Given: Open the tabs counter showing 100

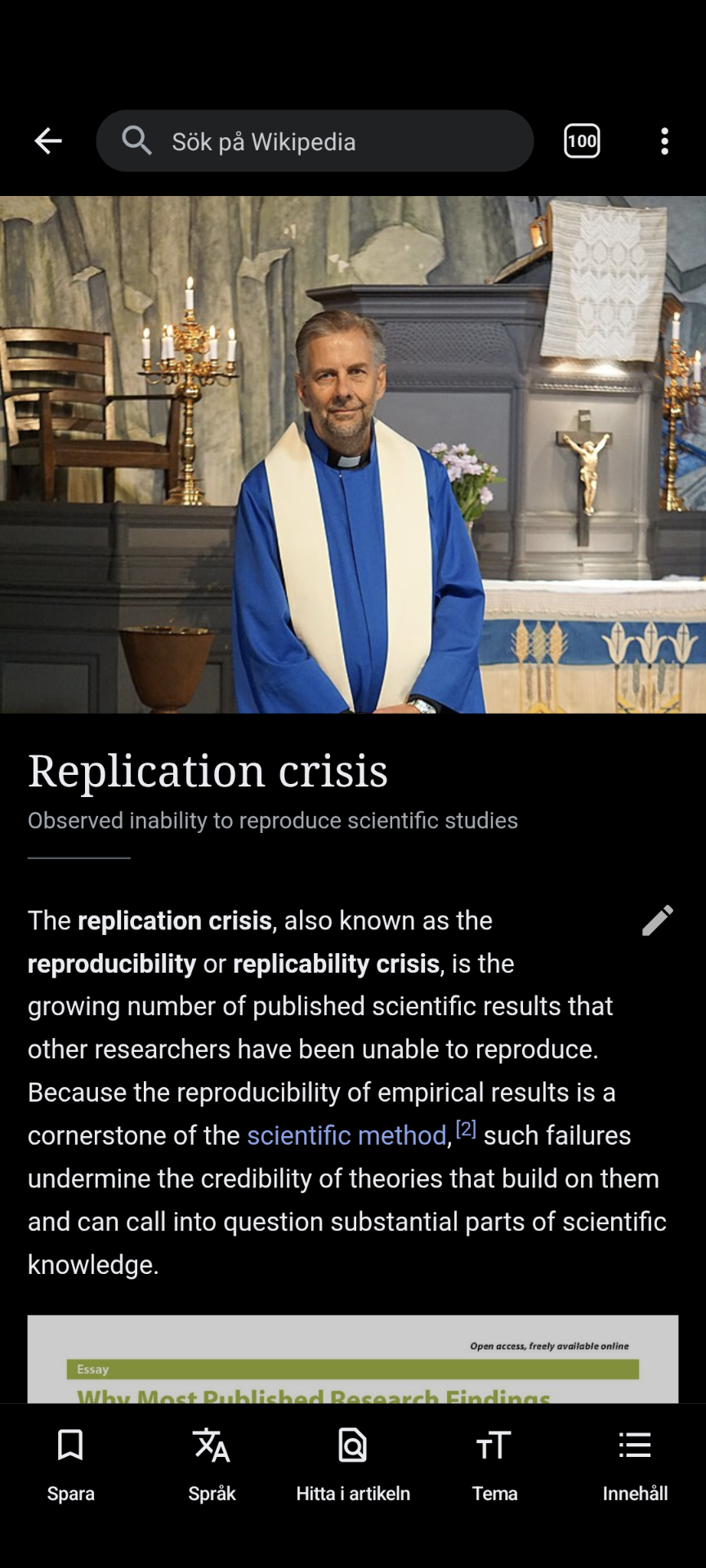Looking at the screenshot, I should (x=580, y=141).
